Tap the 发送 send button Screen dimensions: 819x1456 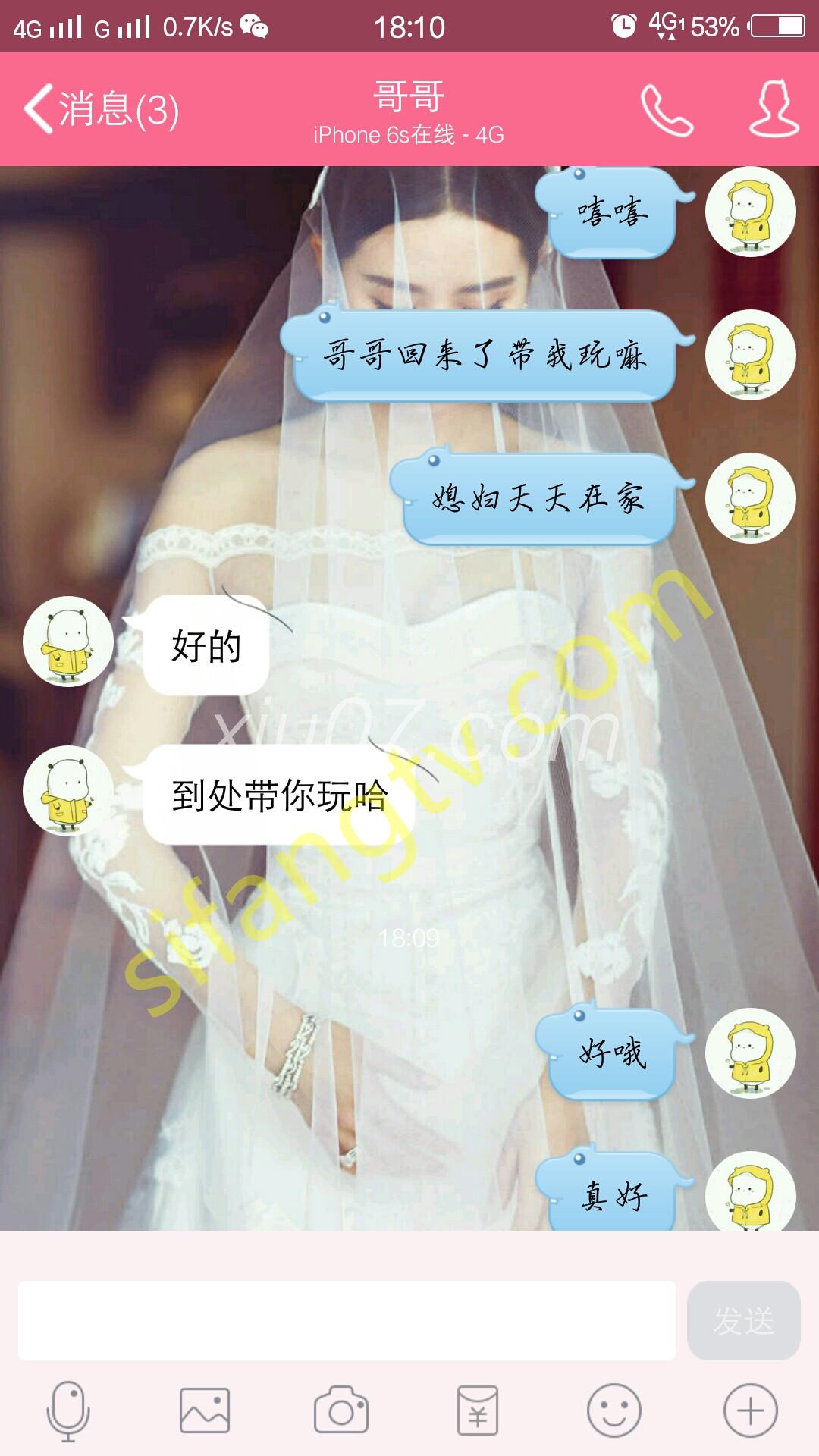point(743,1320)
